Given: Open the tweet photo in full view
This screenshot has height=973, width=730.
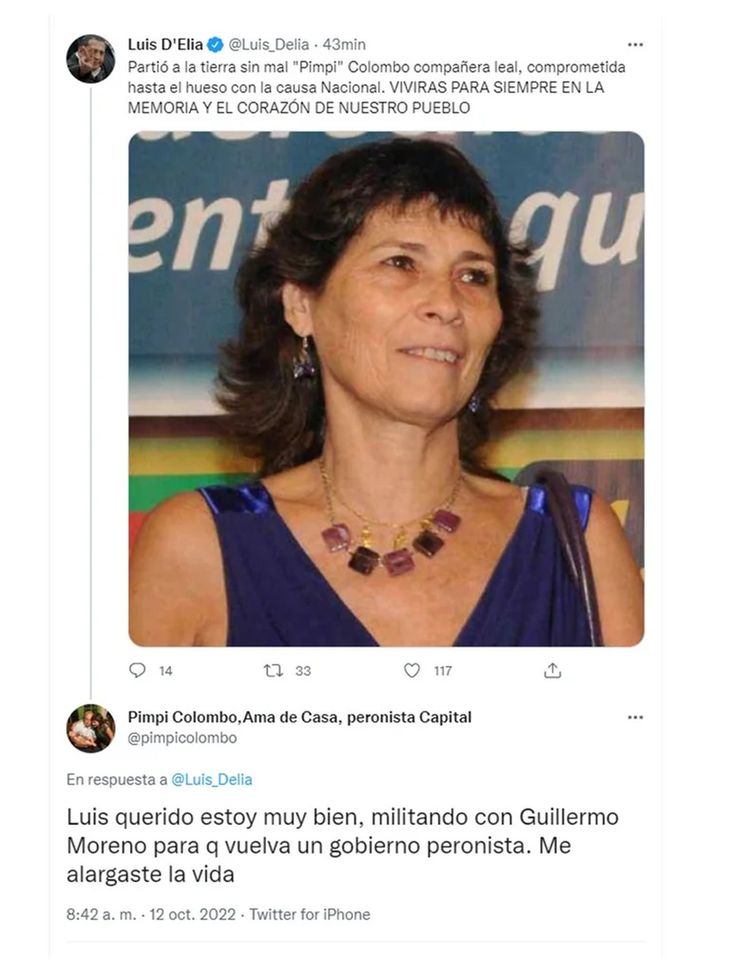Looking at the screenshot, I should coord(386,389).
